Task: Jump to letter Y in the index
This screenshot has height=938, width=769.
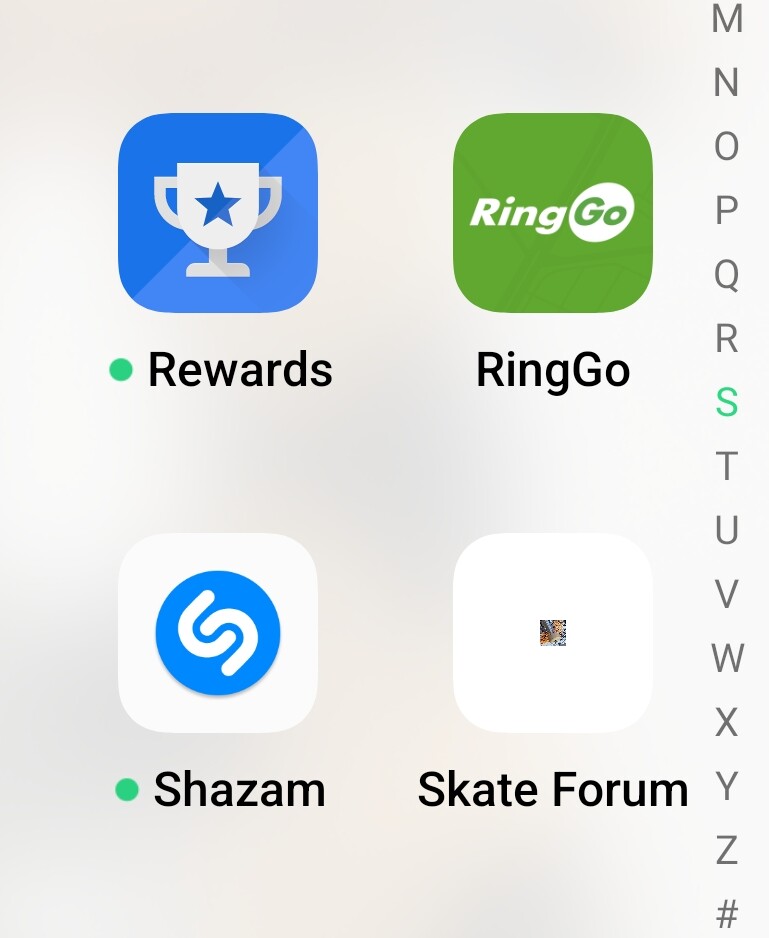Action: (727, 786)
